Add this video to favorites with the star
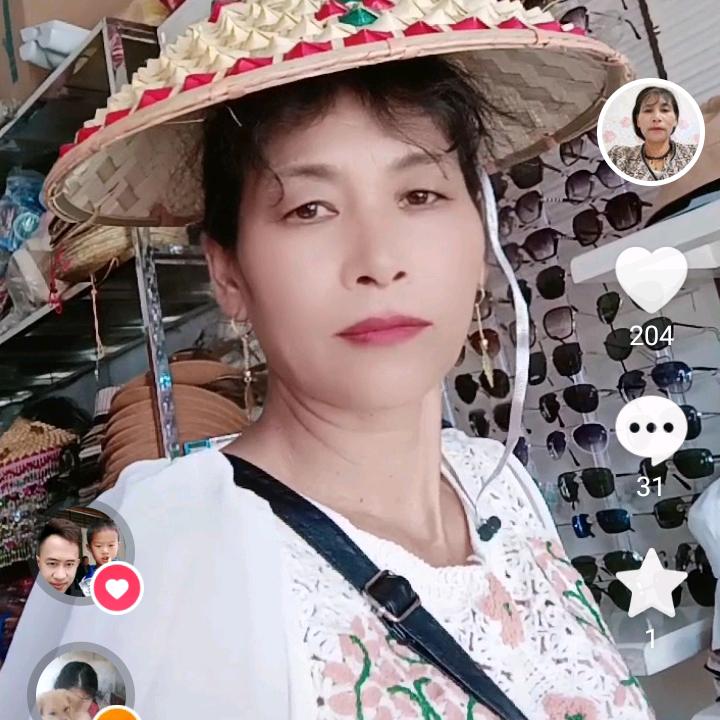Screen dimensions: 720x720 651,583
